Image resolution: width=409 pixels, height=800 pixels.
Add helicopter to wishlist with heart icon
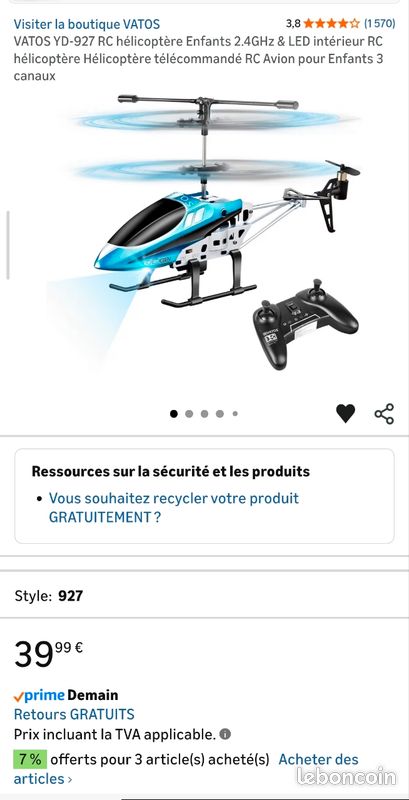[345, 413]
